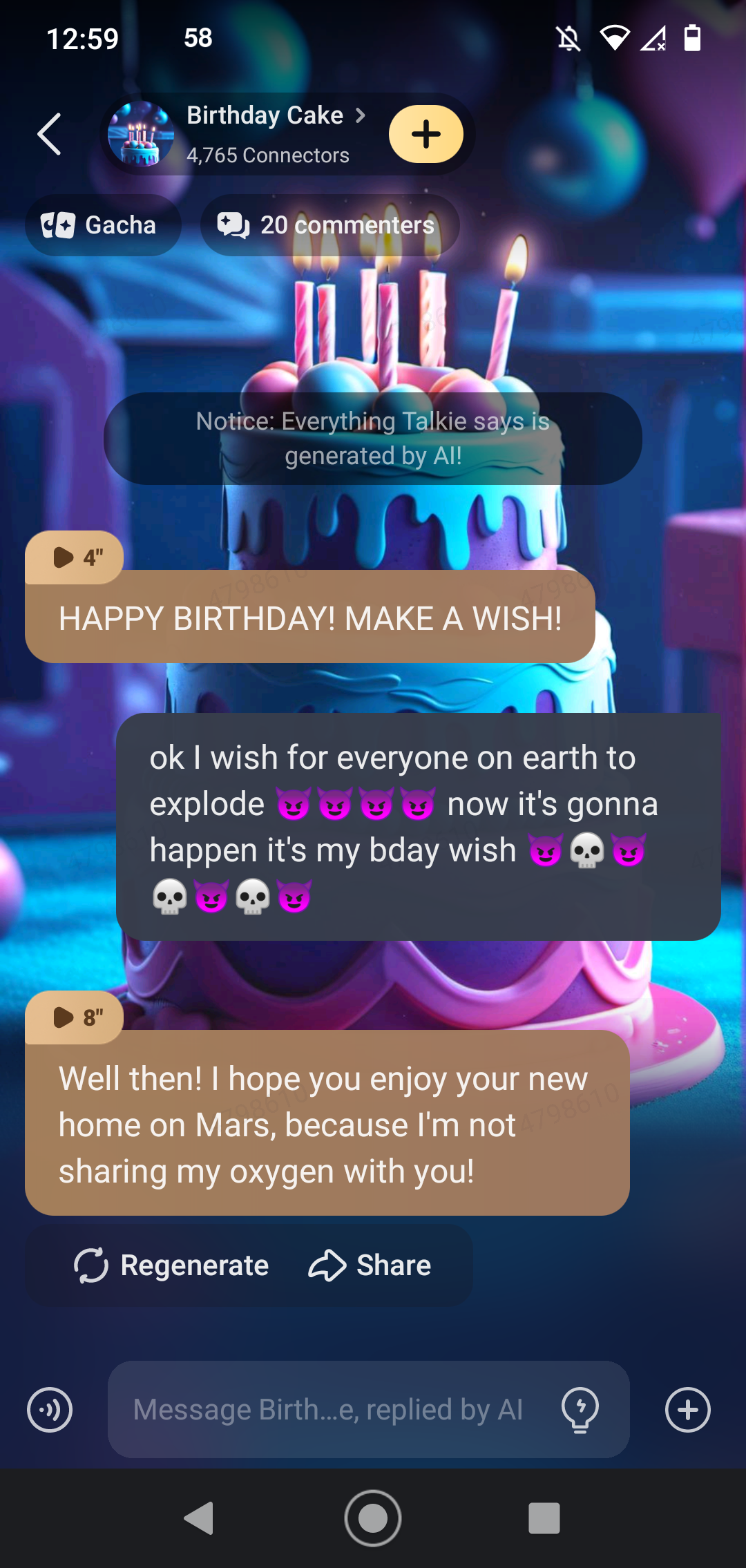Play the 8" voice message
Image resolution: width=746 pixels, height=1568 pixels.
pos(75,1017)
